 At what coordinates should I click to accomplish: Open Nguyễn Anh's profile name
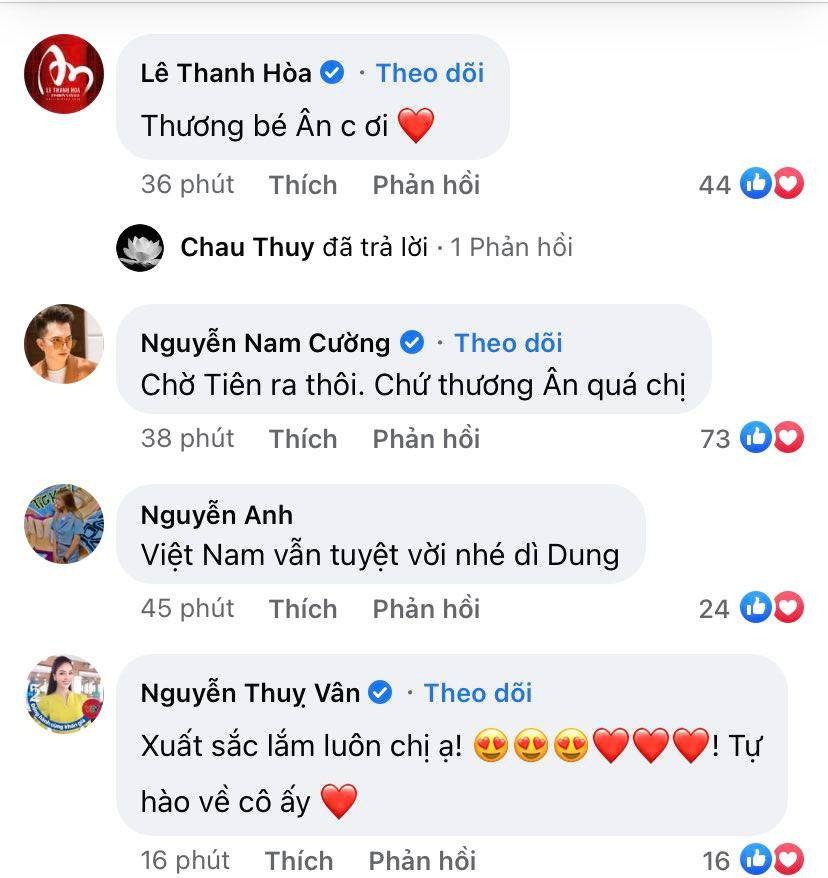(217, 515)
